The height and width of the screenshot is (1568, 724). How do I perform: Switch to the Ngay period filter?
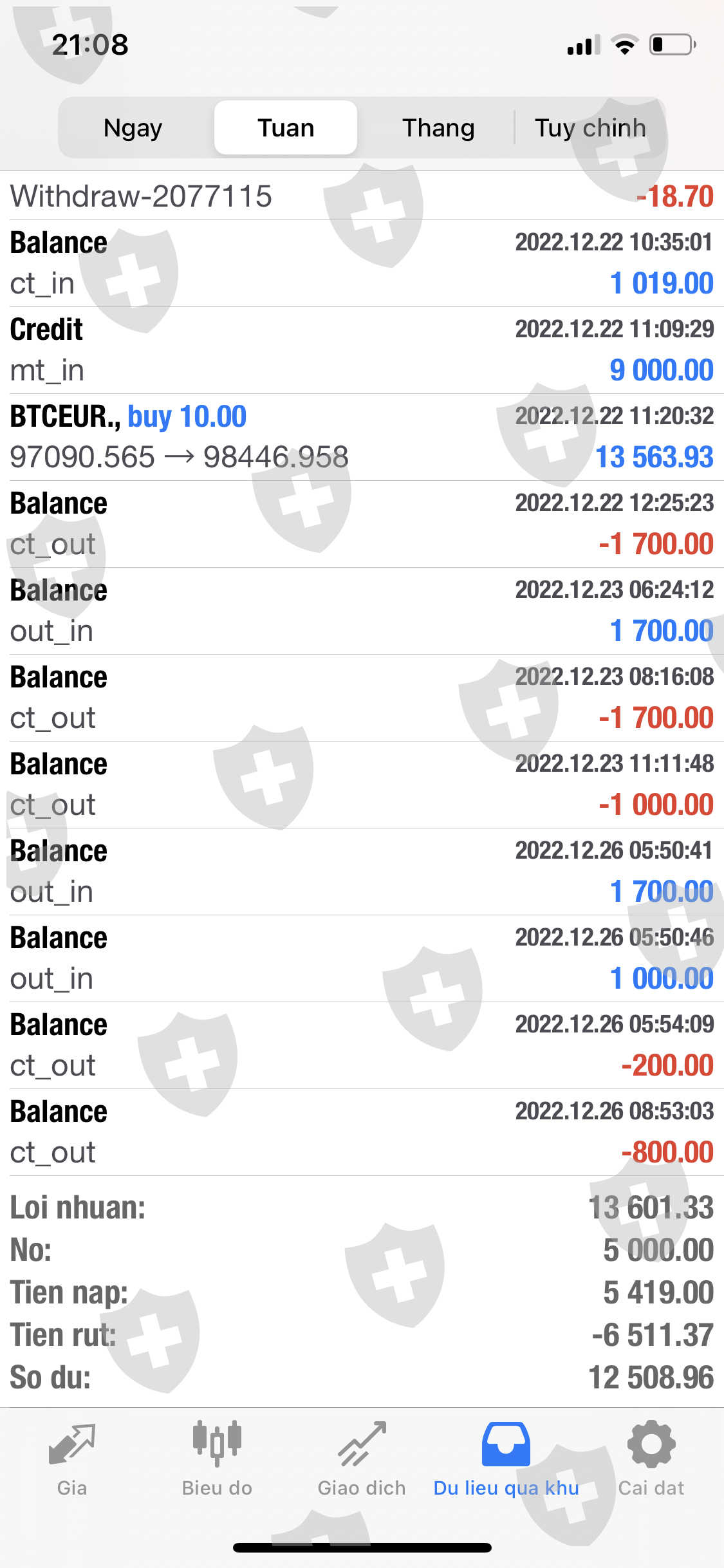click(133, 128)
